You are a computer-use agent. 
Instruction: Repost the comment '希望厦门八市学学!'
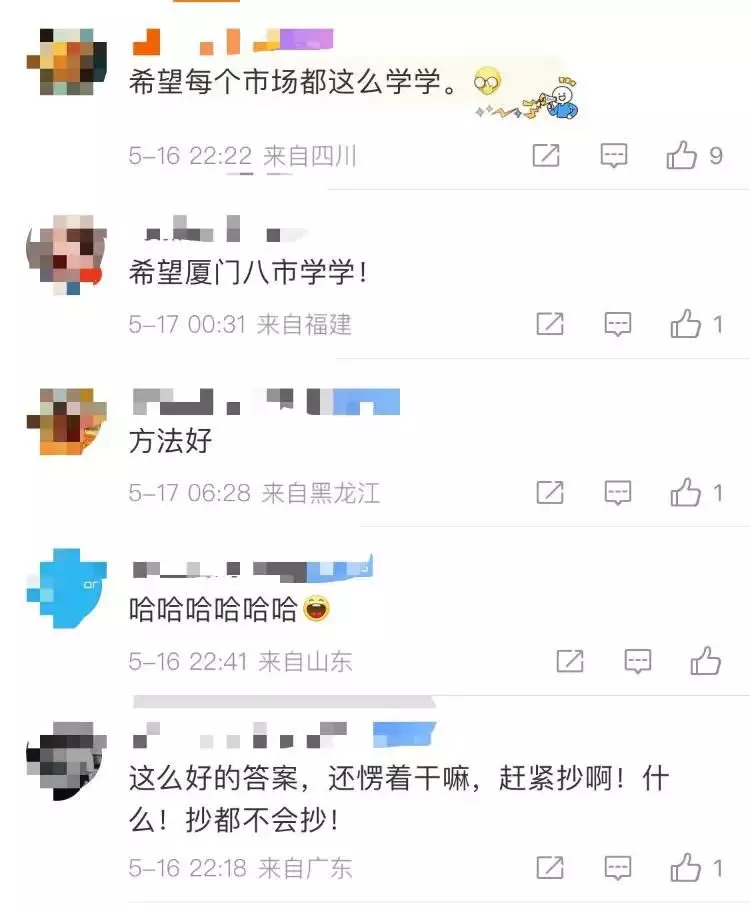[550, 323]
